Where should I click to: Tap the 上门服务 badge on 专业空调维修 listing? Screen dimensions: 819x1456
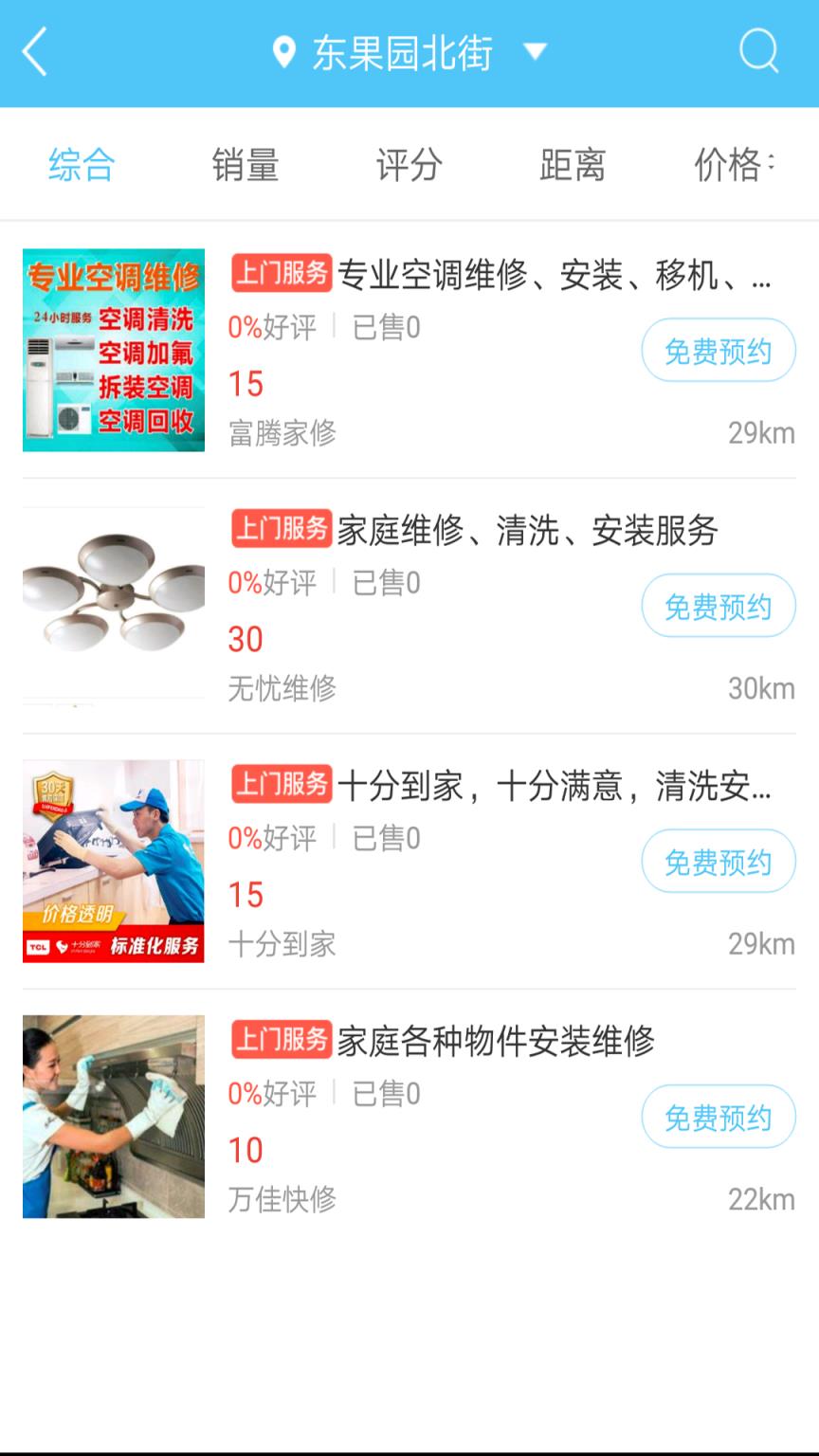tap(281, 274)
